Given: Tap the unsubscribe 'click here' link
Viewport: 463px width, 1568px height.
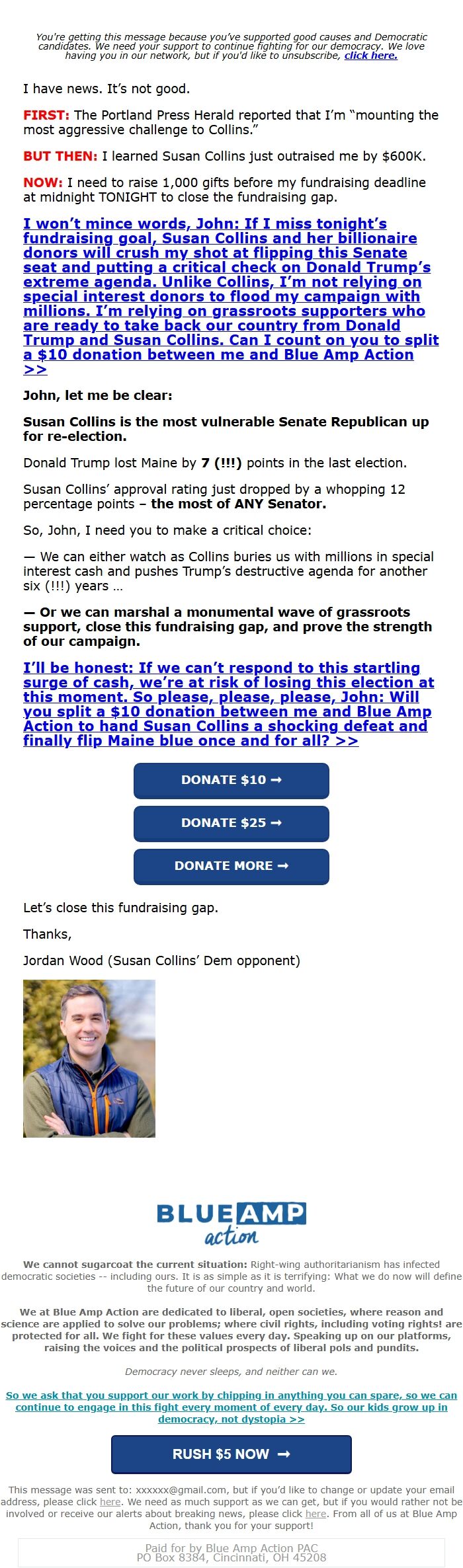Looking at the screenshot, I should (370, 56).
